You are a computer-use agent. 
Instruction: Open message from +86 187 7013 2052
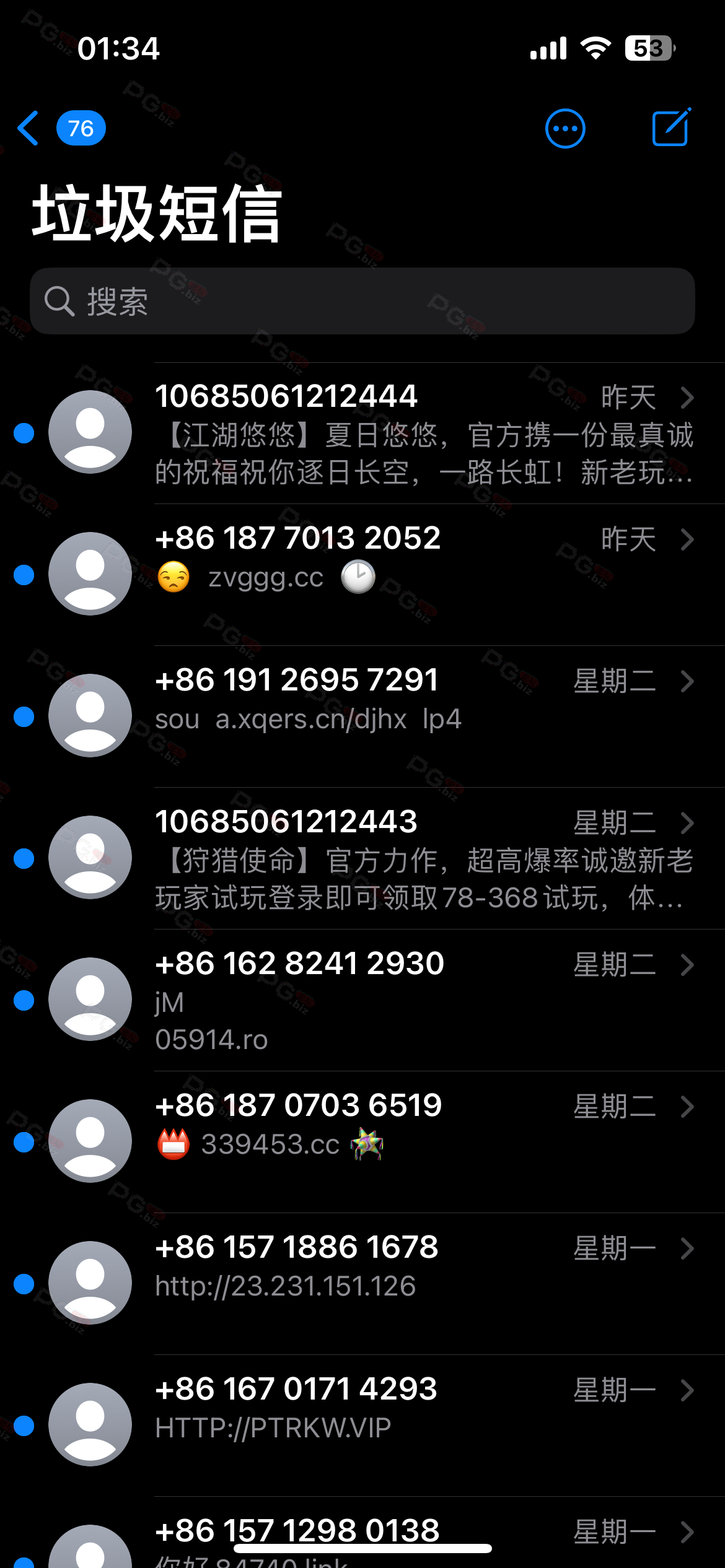(x=362, y=575)
